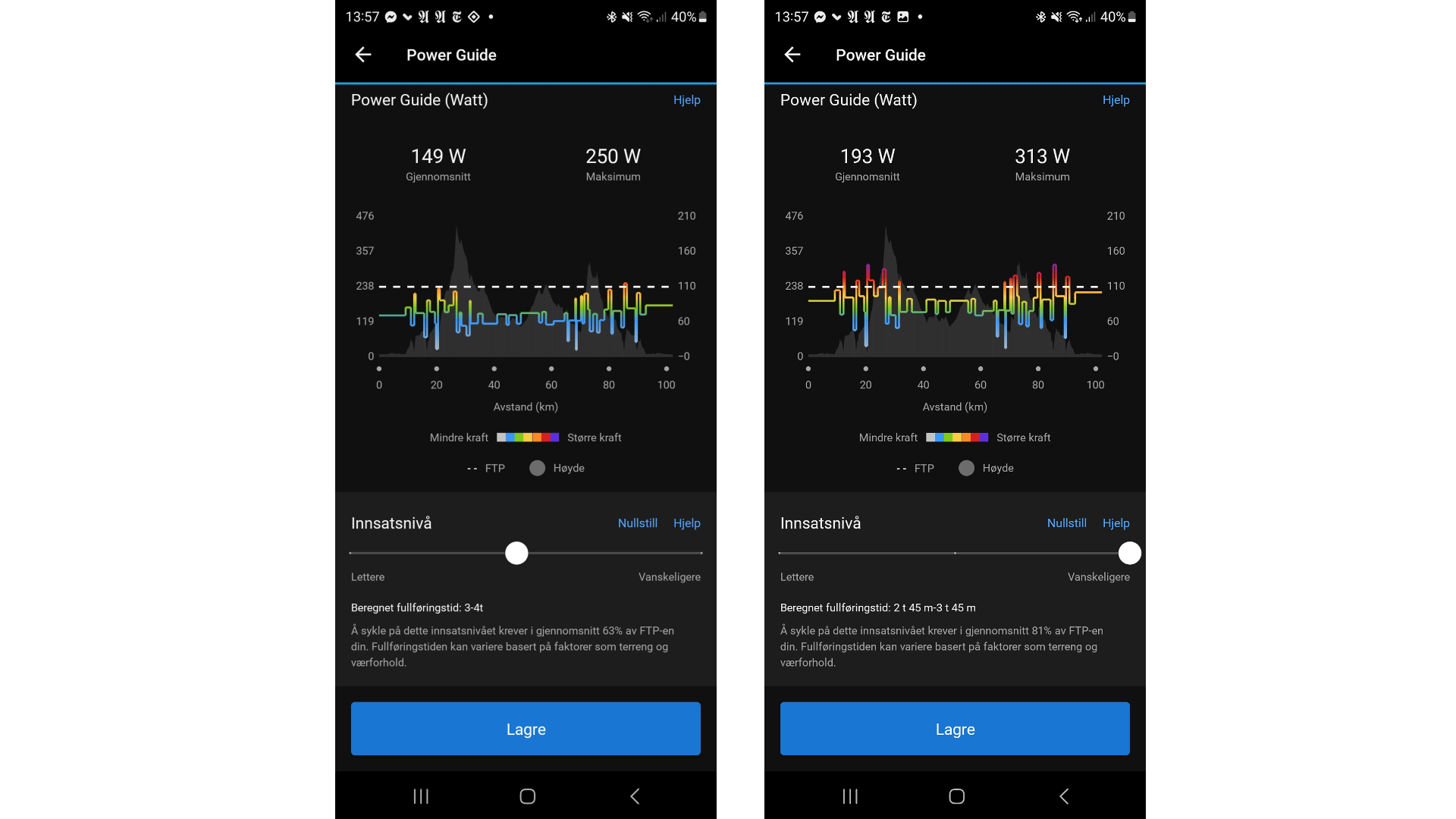Save with Lagre on the 313 W maksimum screen
Screen dimensions: 1456x819
pyautogui.click(x=955, y=729)
